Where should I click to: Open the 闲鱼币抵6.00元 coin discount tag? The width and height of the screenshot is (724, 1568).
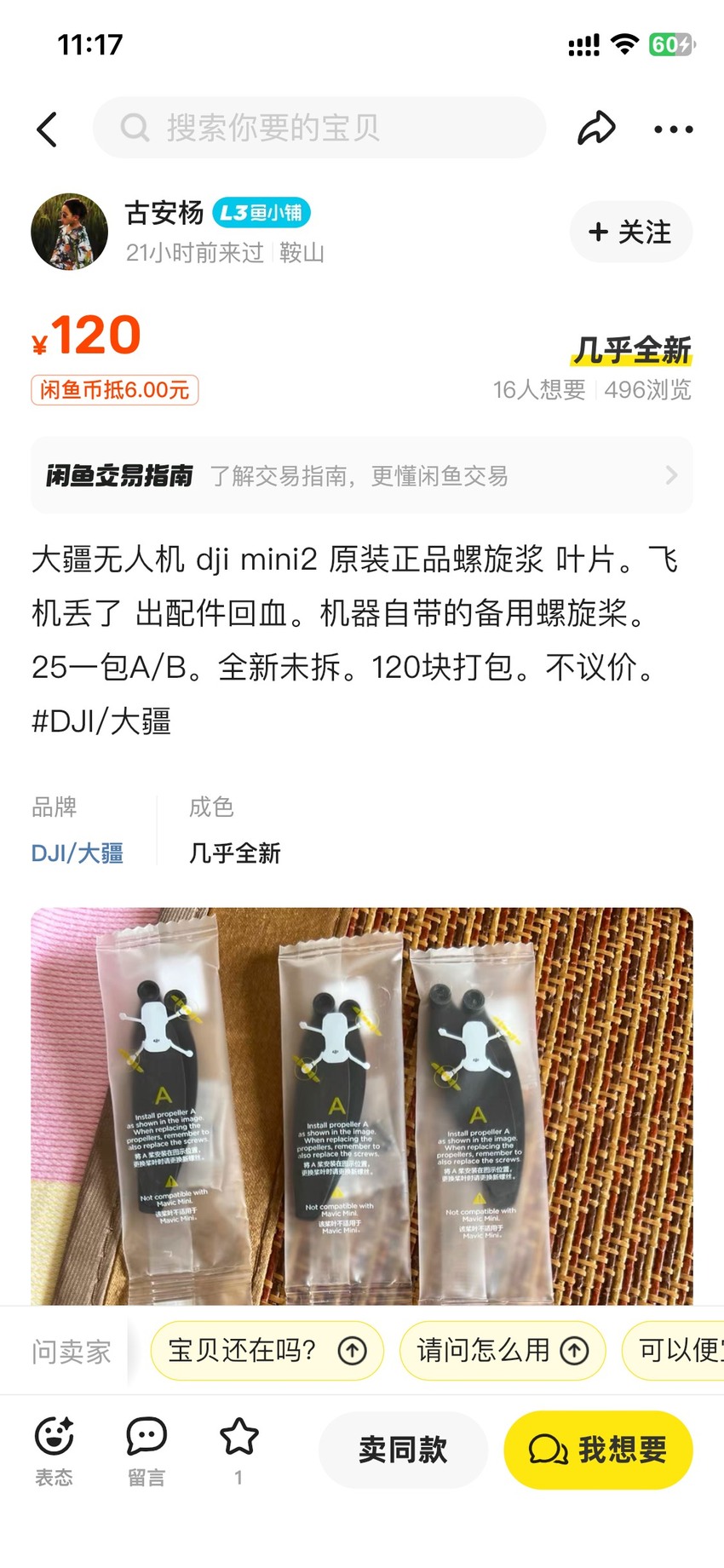(x=115, y=390)
